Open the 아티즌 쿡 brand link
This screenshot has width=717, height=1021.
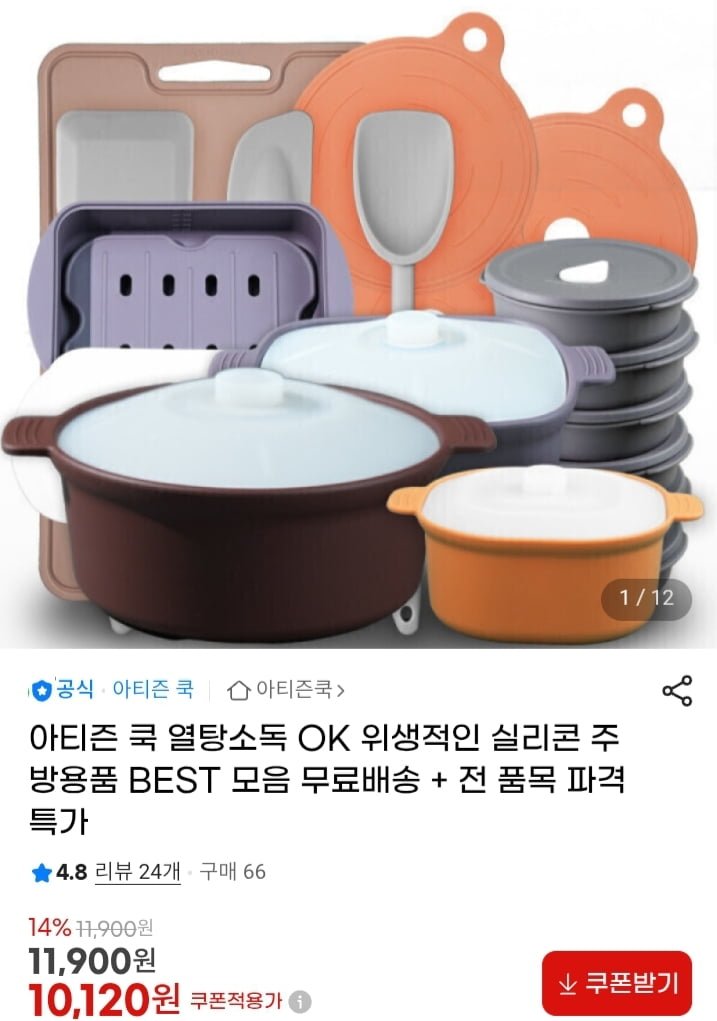(152, 689)
